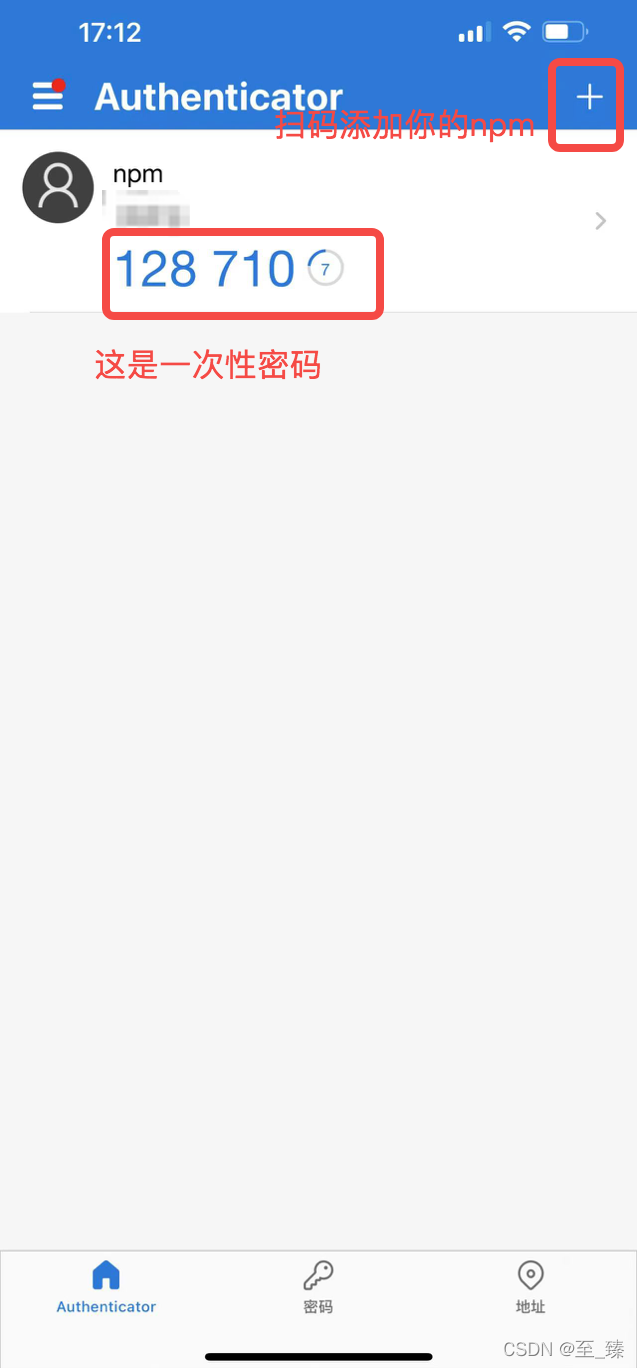Switch to the 地址 tab

[x=530, y=1287]
